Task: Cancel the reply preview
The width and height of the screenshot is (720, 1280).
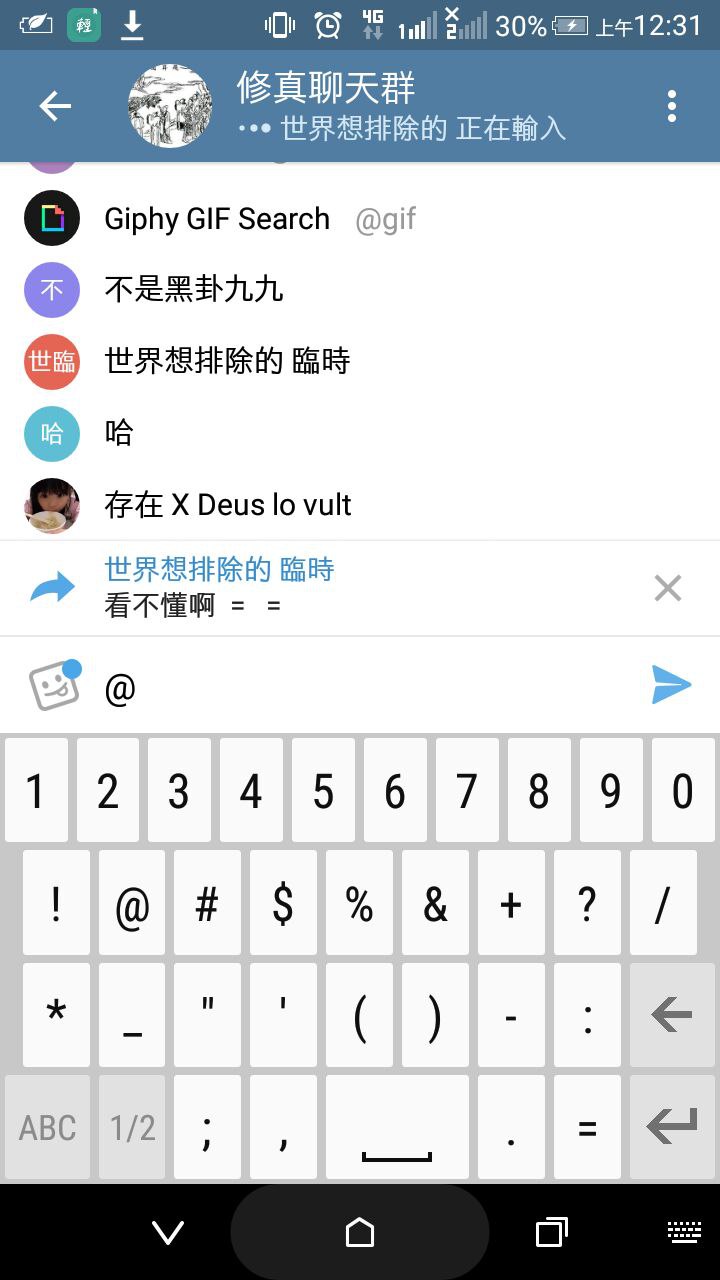Action: tap(667, 588)
